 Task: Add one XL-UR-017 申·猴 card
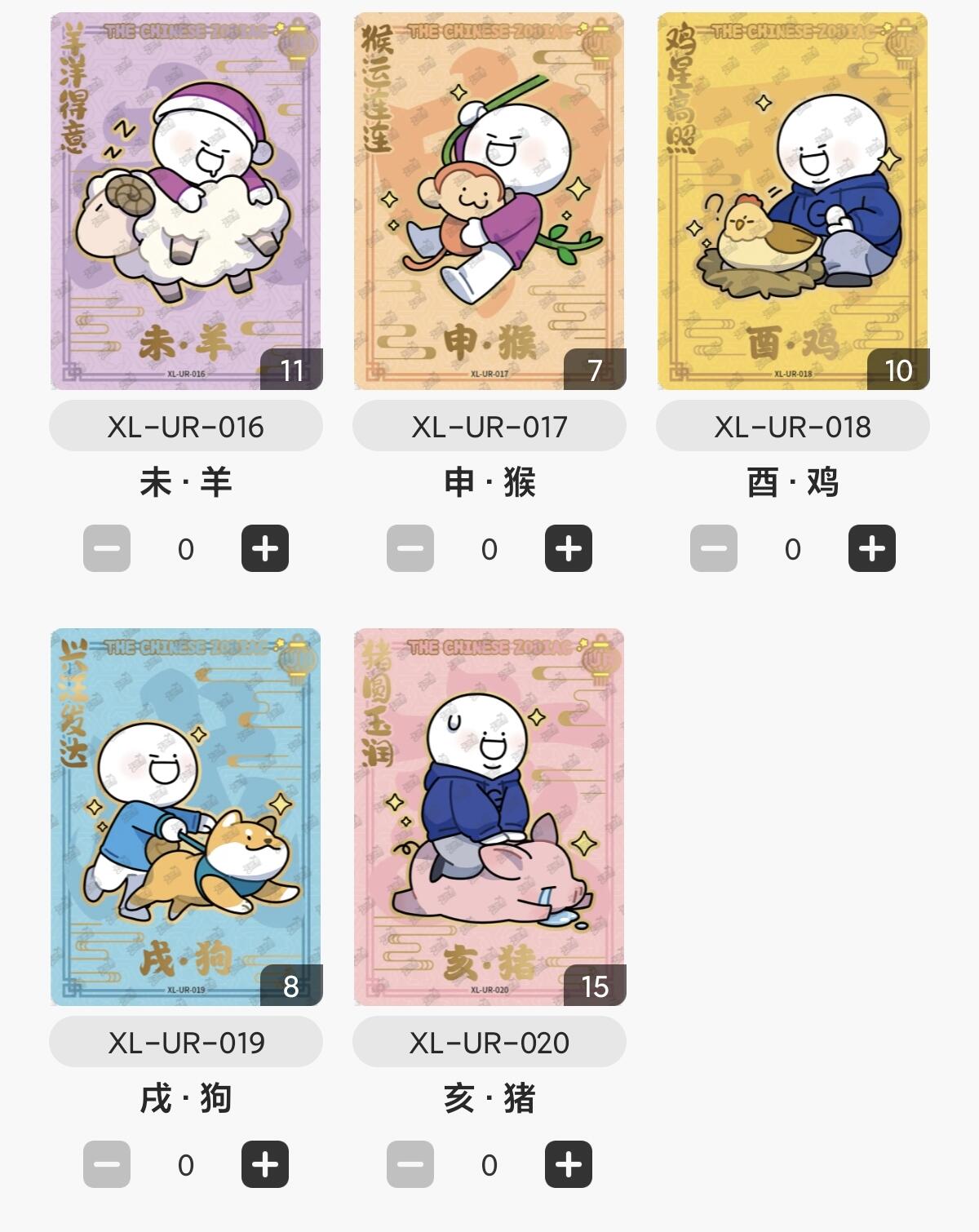569,548
